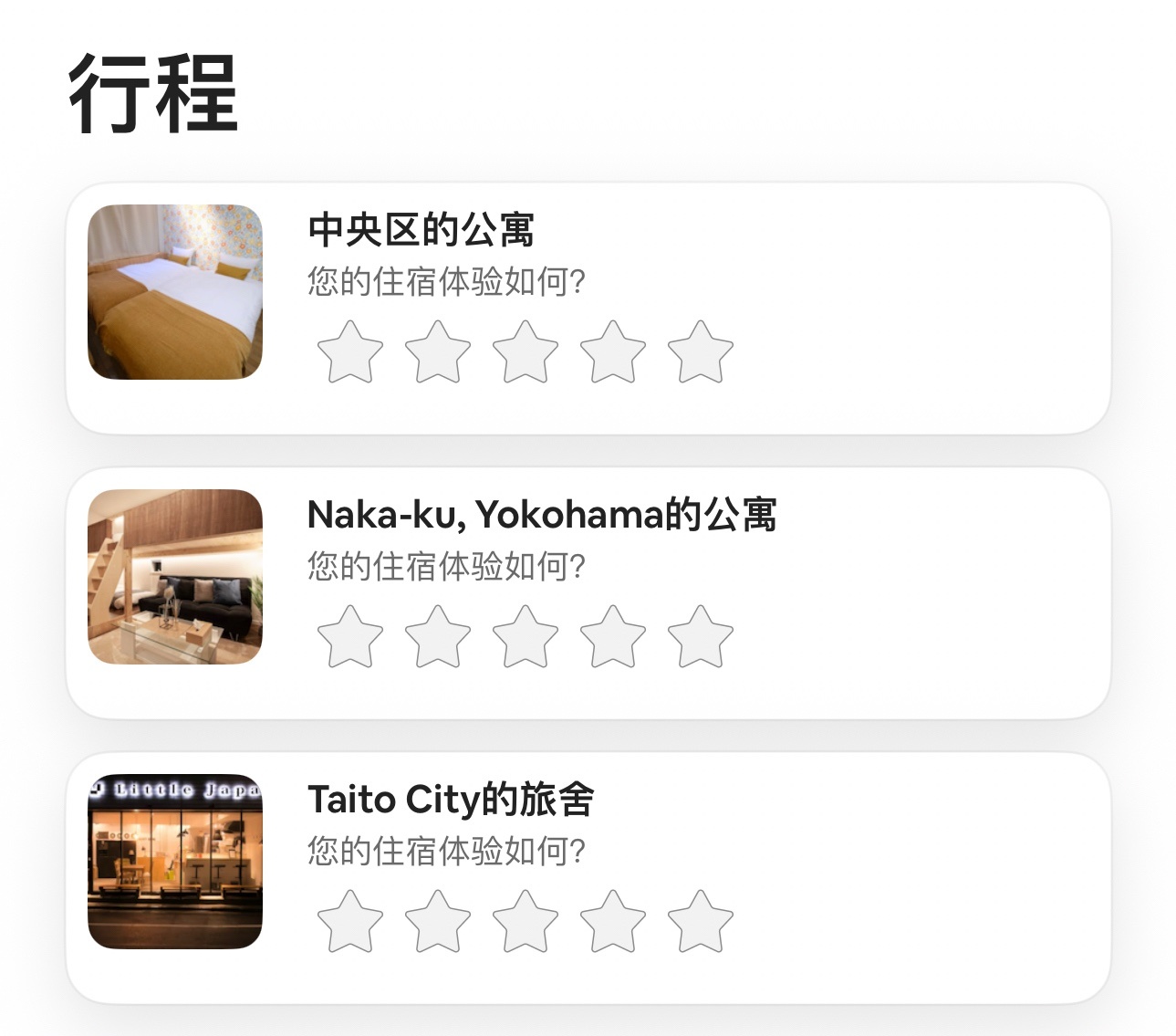Rate 中央区的公寓 five stars

point(700,352)
